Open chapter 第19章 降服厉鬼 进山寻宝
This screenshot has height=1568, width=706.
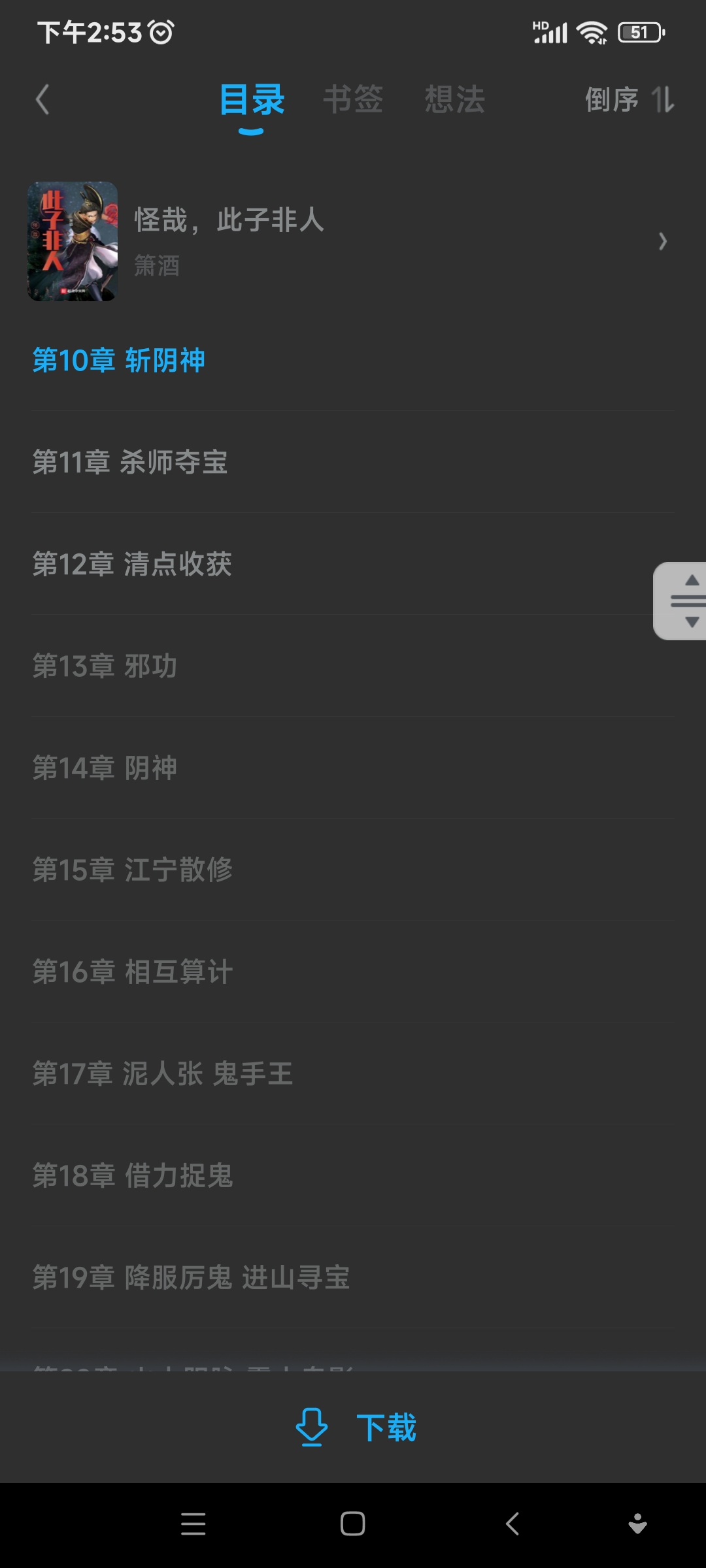pyautogui.click(x=353, y=1278)
